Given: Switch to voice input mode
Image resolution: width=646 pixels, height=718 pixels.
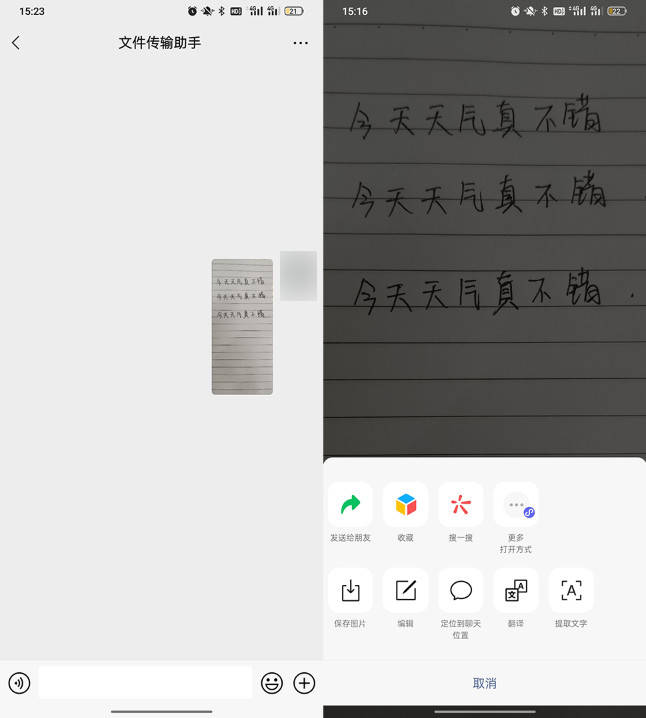Looking at the screenshot, I should 19,683.
